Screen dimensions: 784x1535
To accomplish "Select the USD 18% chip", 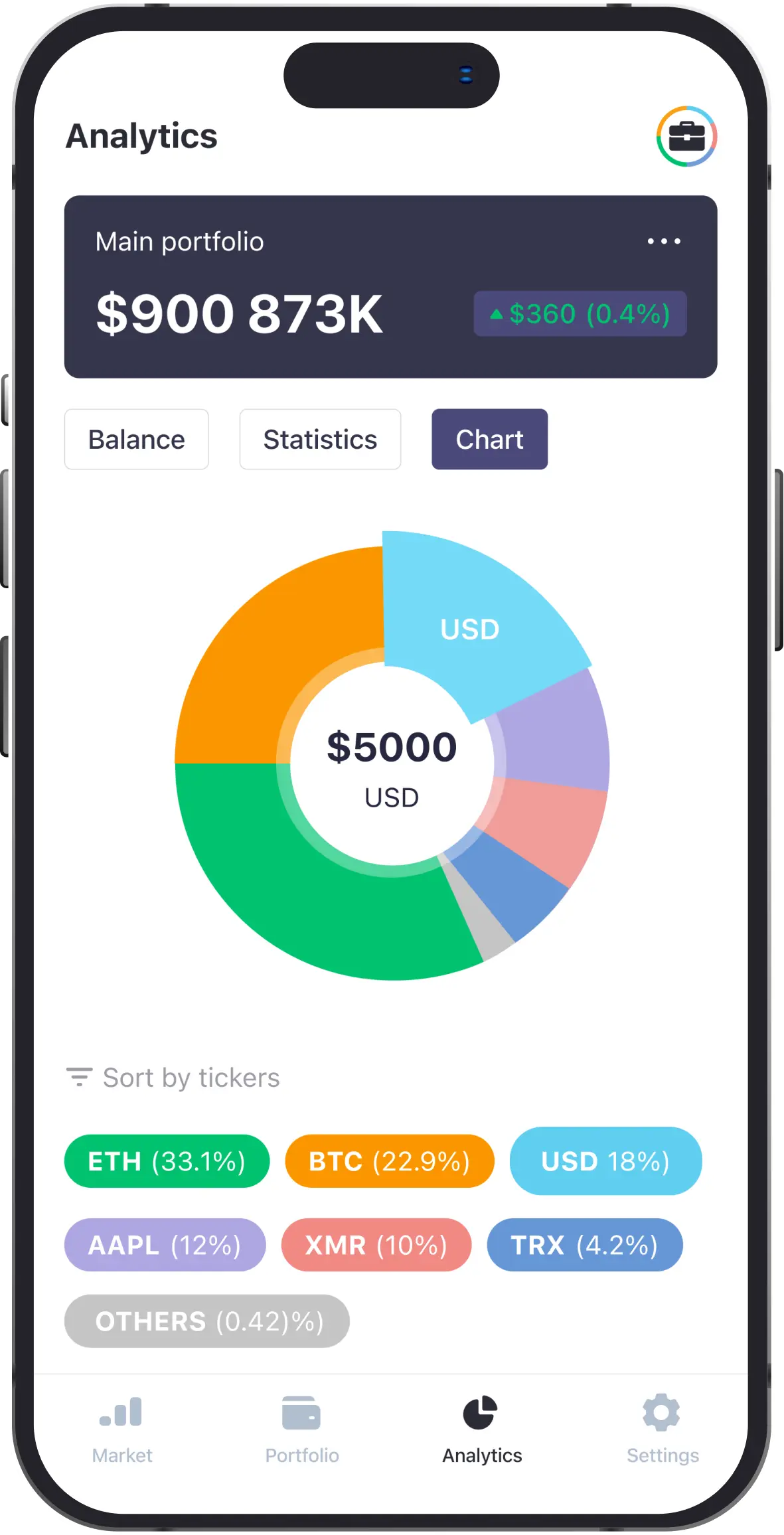I will click(606, 1161).
